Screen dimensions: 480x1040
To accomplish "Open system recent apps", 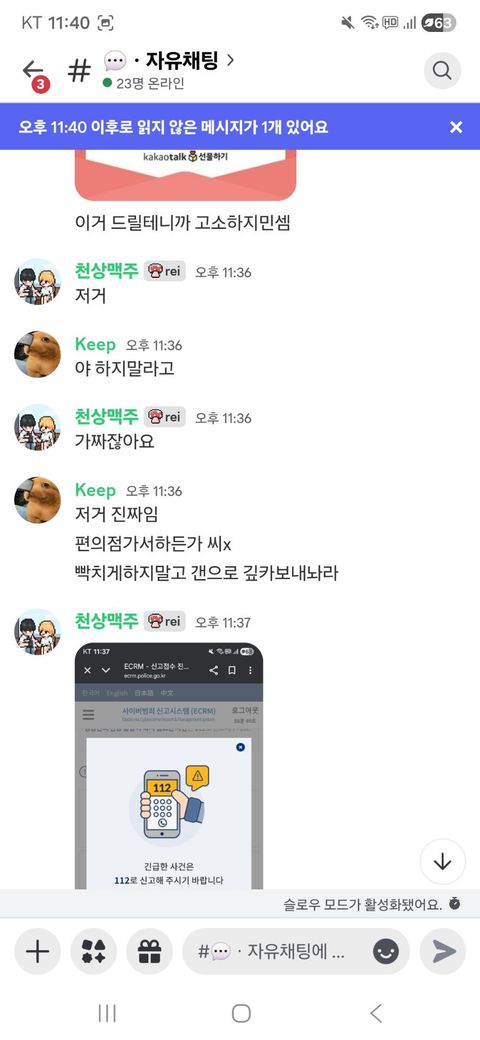I will coord(107,1013).
